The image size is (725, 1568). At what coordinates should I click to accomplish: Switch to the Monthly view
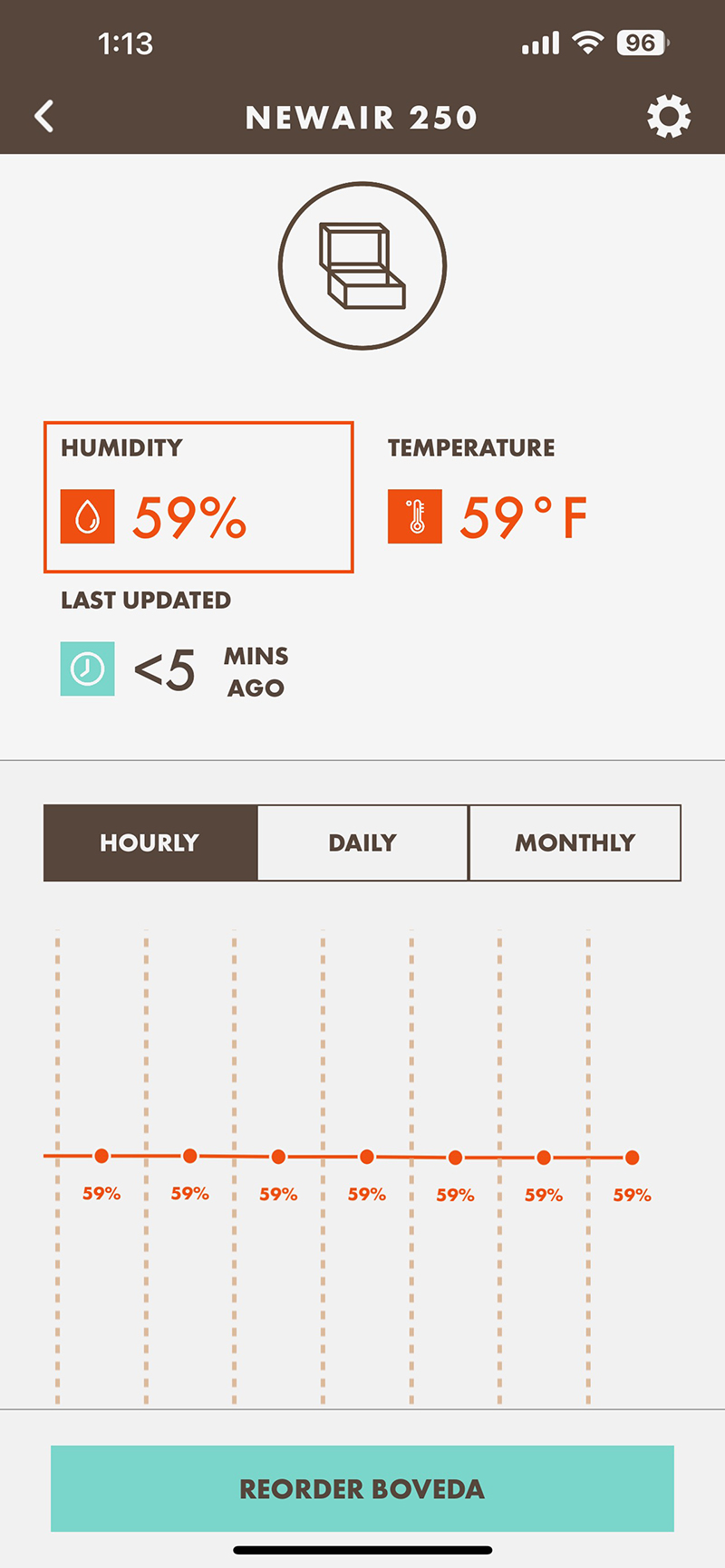click(x=575, y=842)
